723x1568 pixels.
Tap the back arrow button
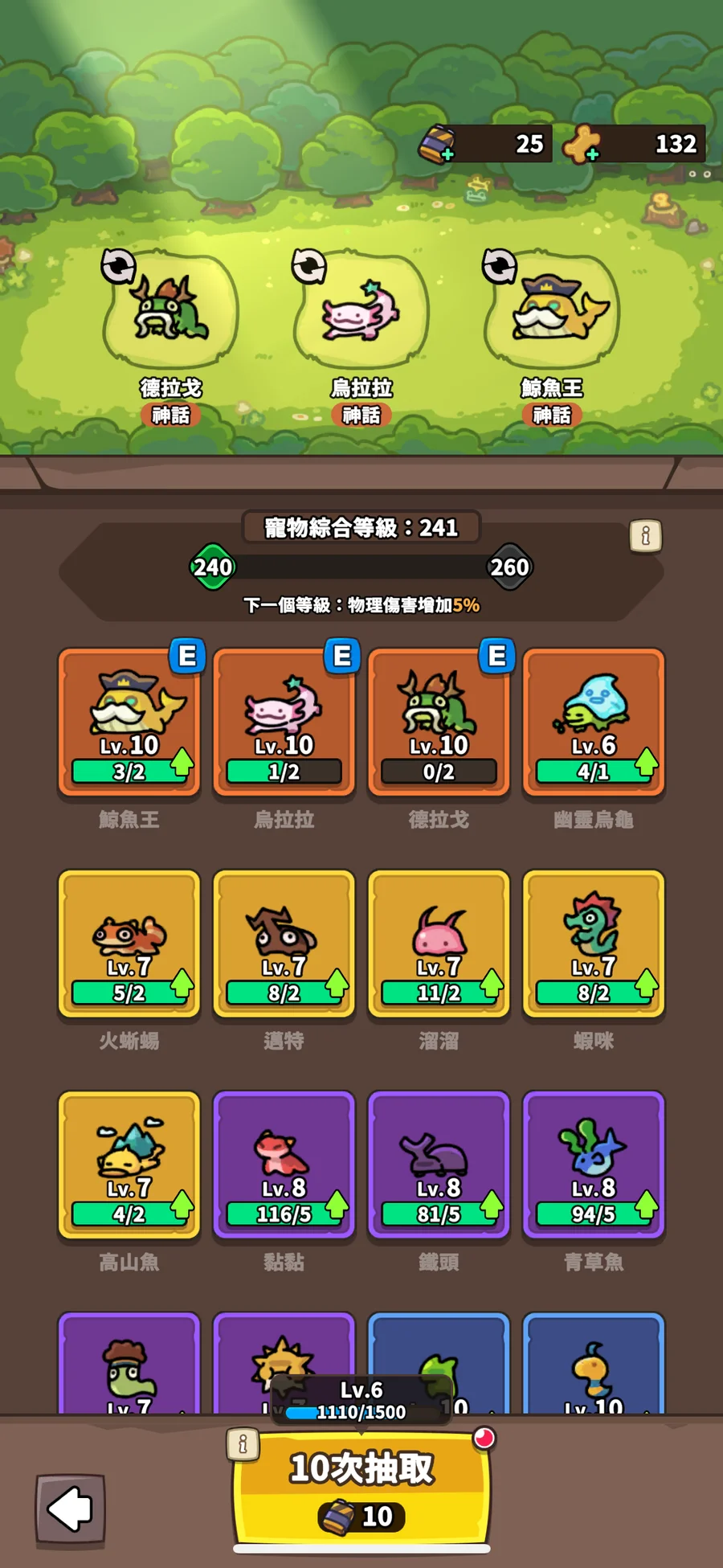click(71, 1509)
